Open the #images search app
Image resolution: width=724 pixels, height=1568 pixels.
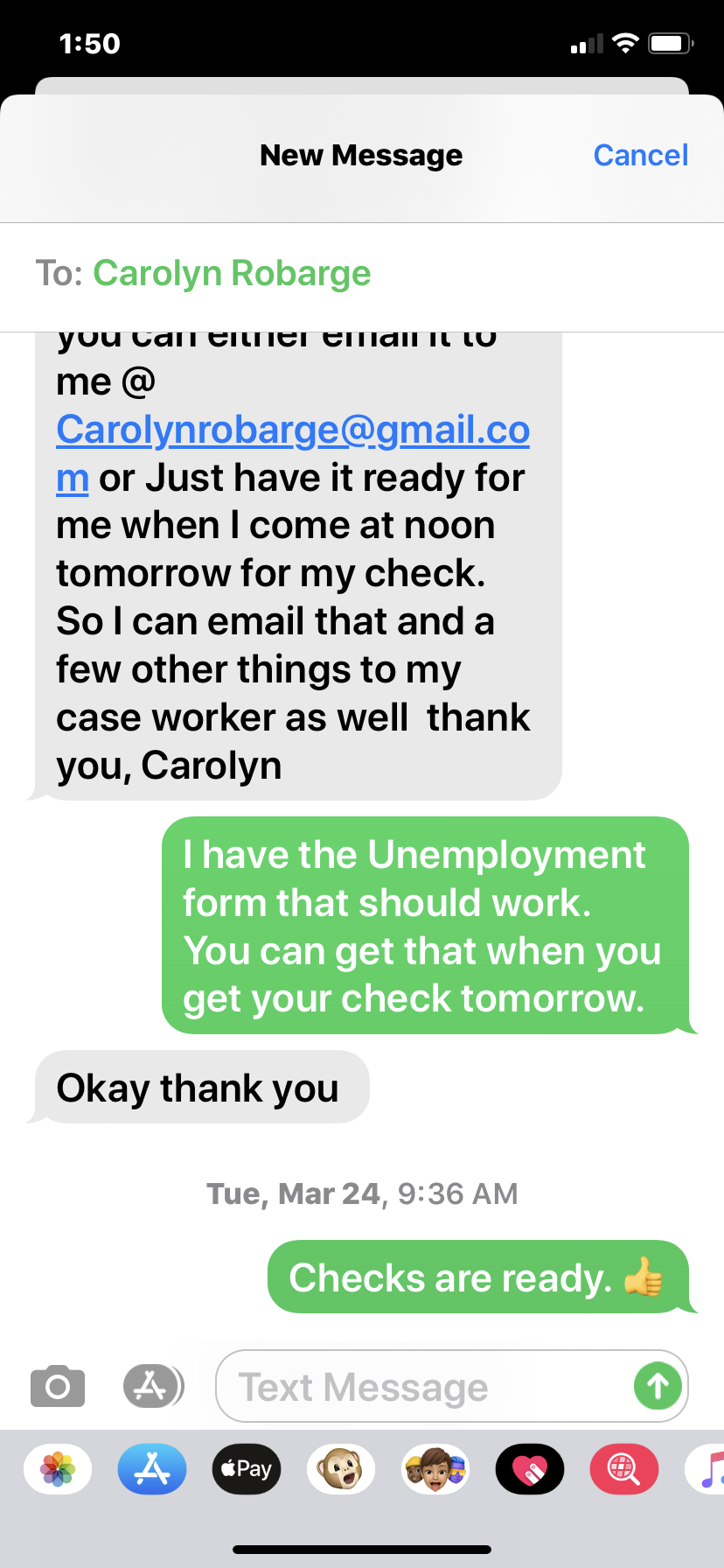624,1469
